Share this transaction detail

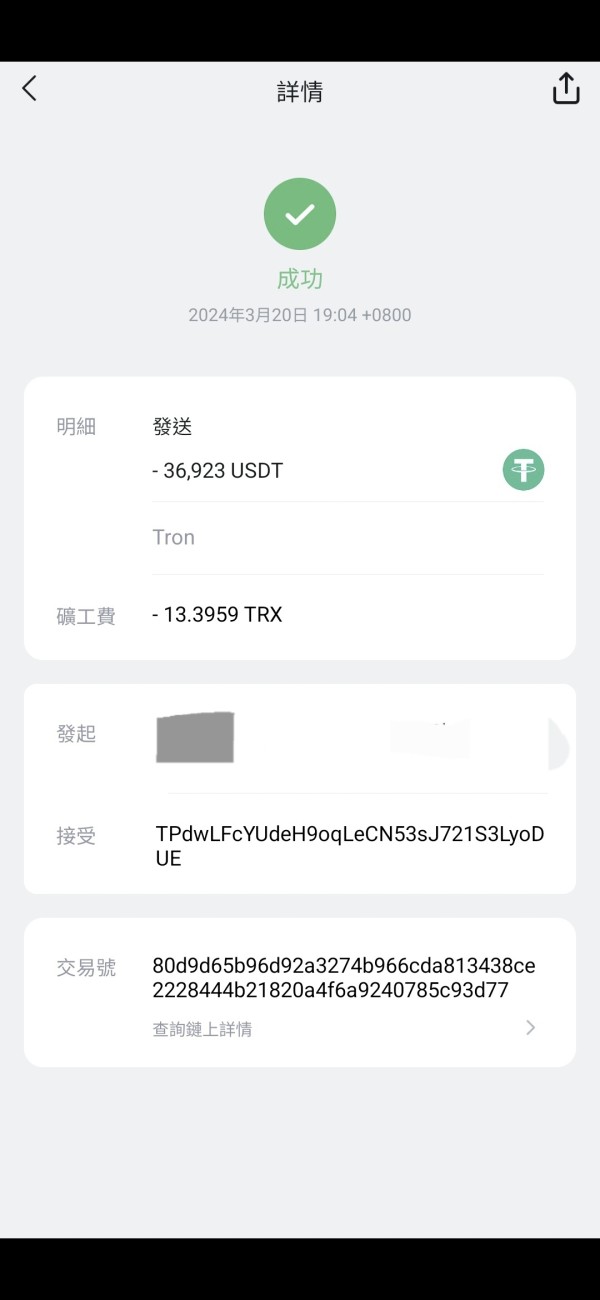[x=566, y=89]
